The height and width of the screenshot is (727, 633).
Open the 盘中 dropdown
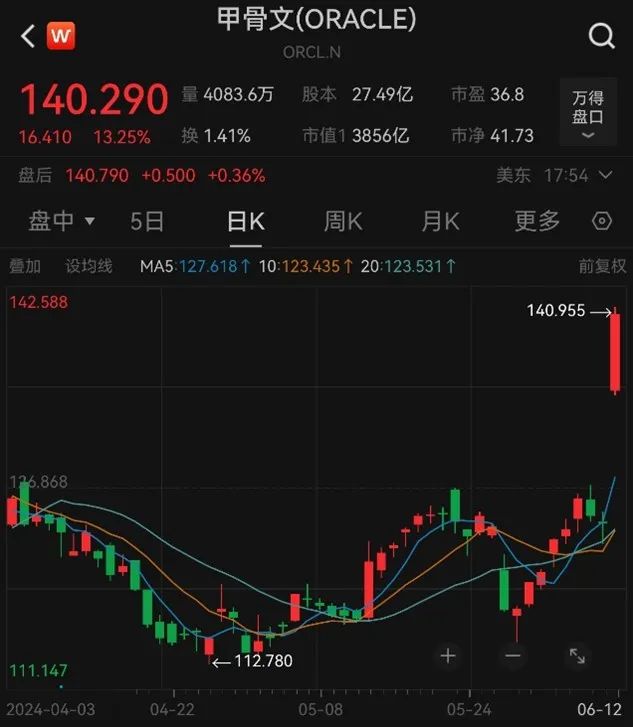point(61,221)
